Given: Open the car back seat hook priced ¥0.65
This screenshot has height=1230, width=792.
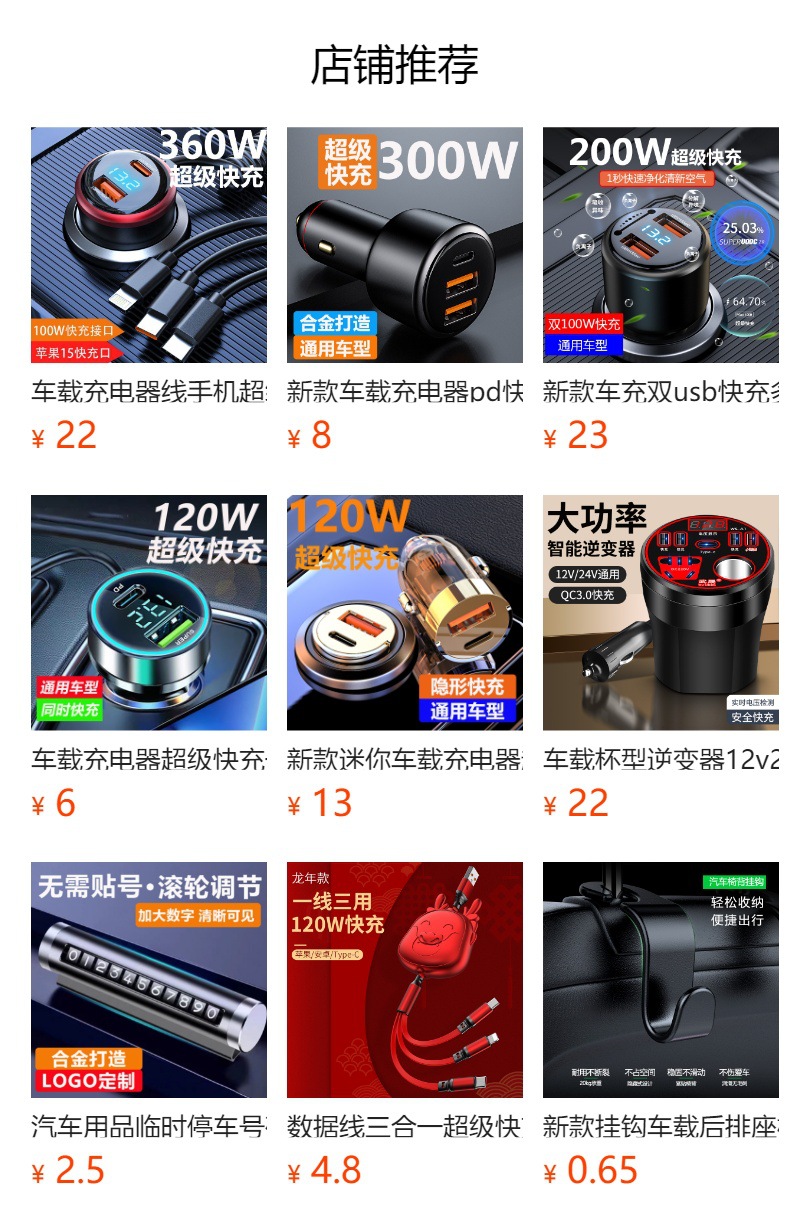Looking at the screenshot, I should pos(661,980).
